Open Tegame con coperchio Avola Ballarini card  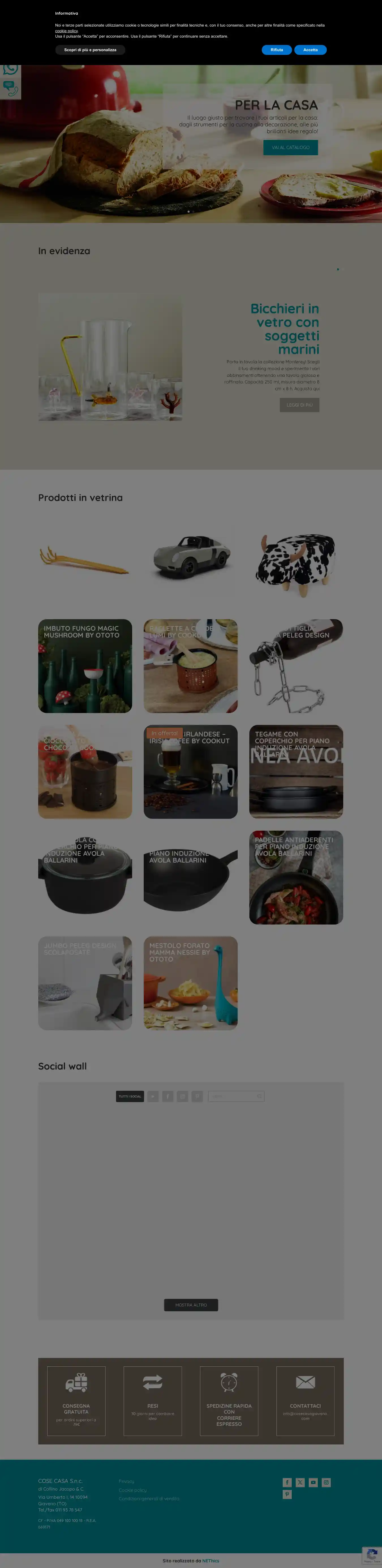point(295,771)
